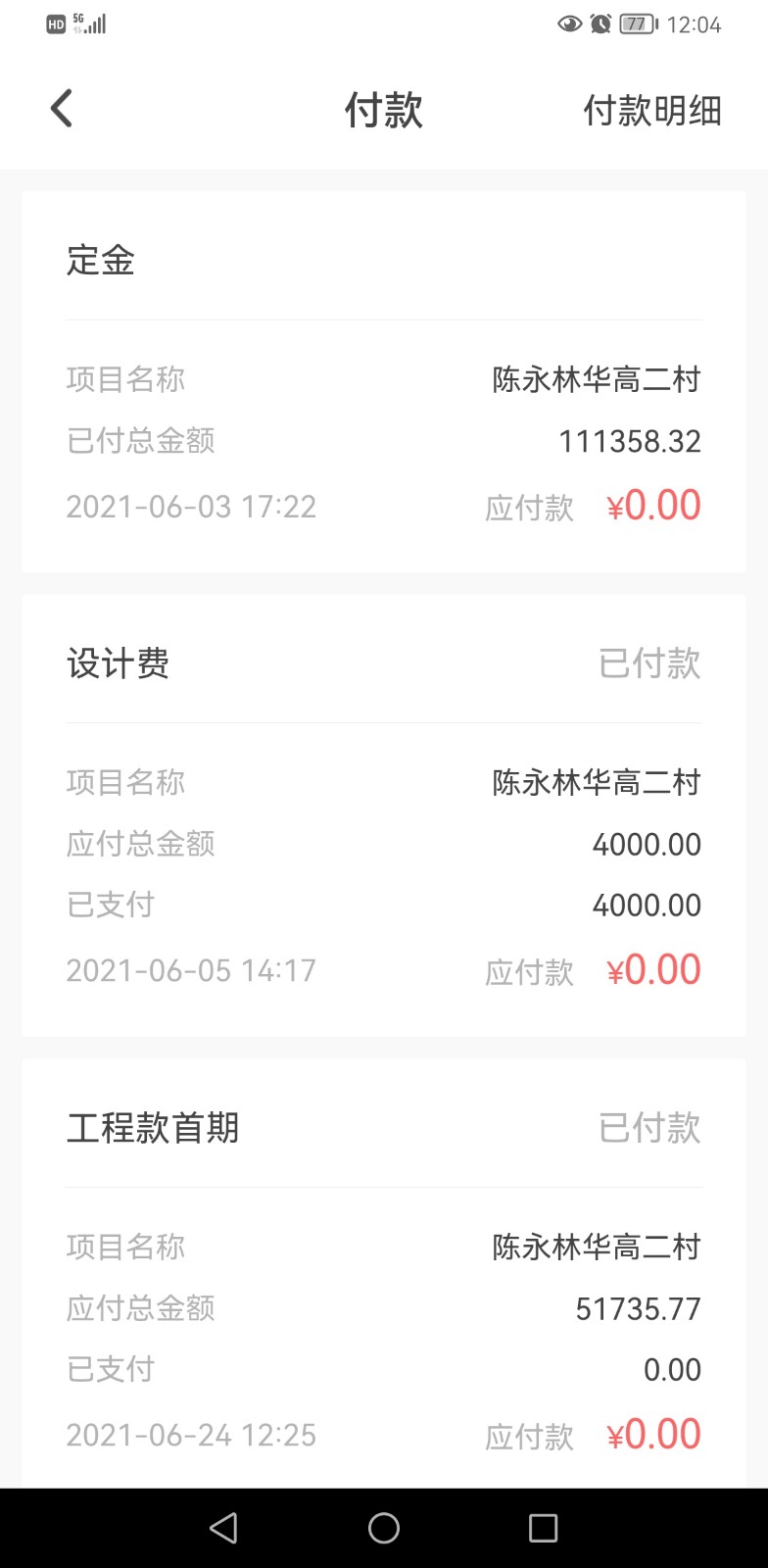
Task: Open the system recent apps view
Action: click(543, 1528)
